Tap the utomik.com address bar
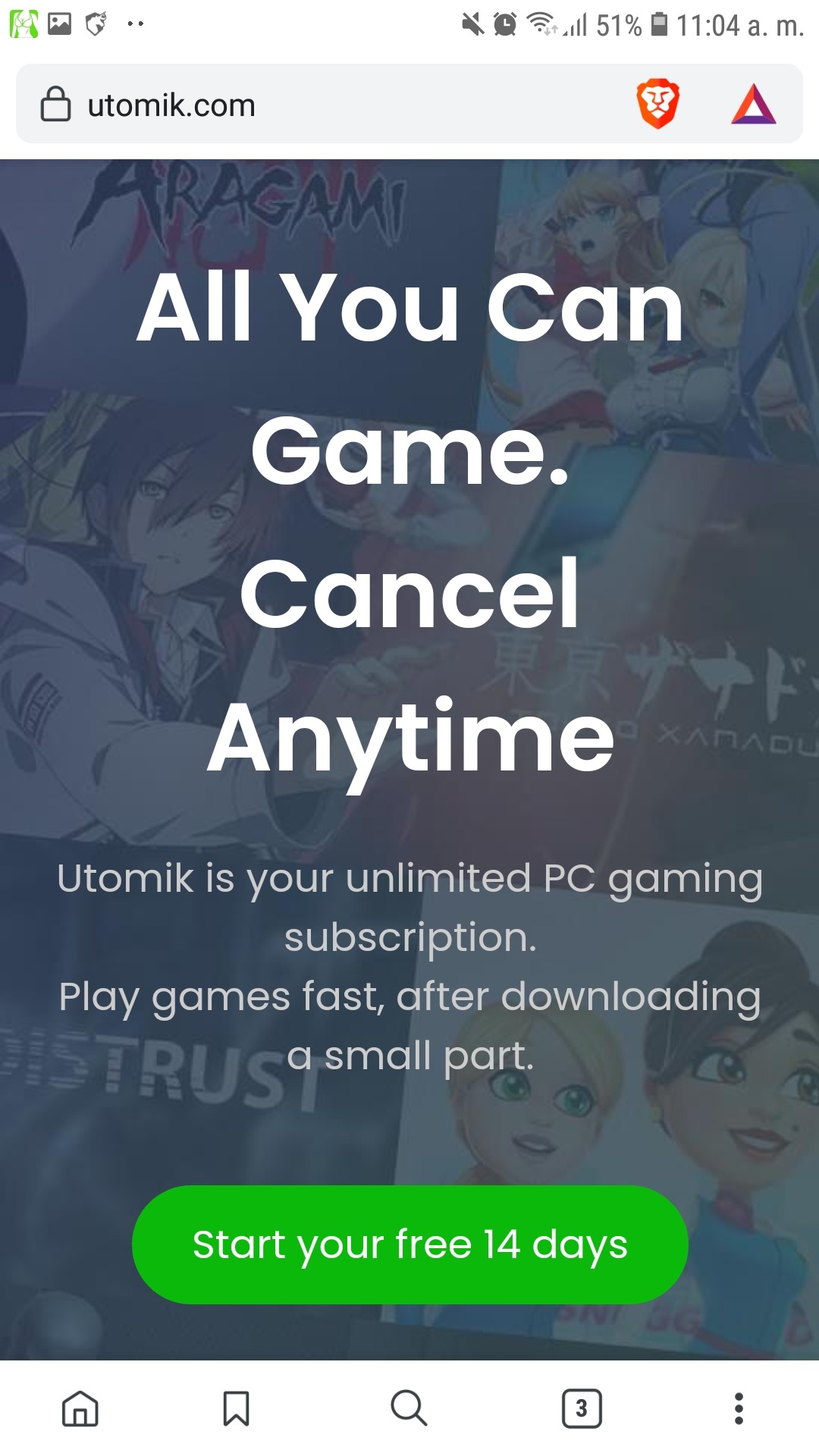 (303, 105)
